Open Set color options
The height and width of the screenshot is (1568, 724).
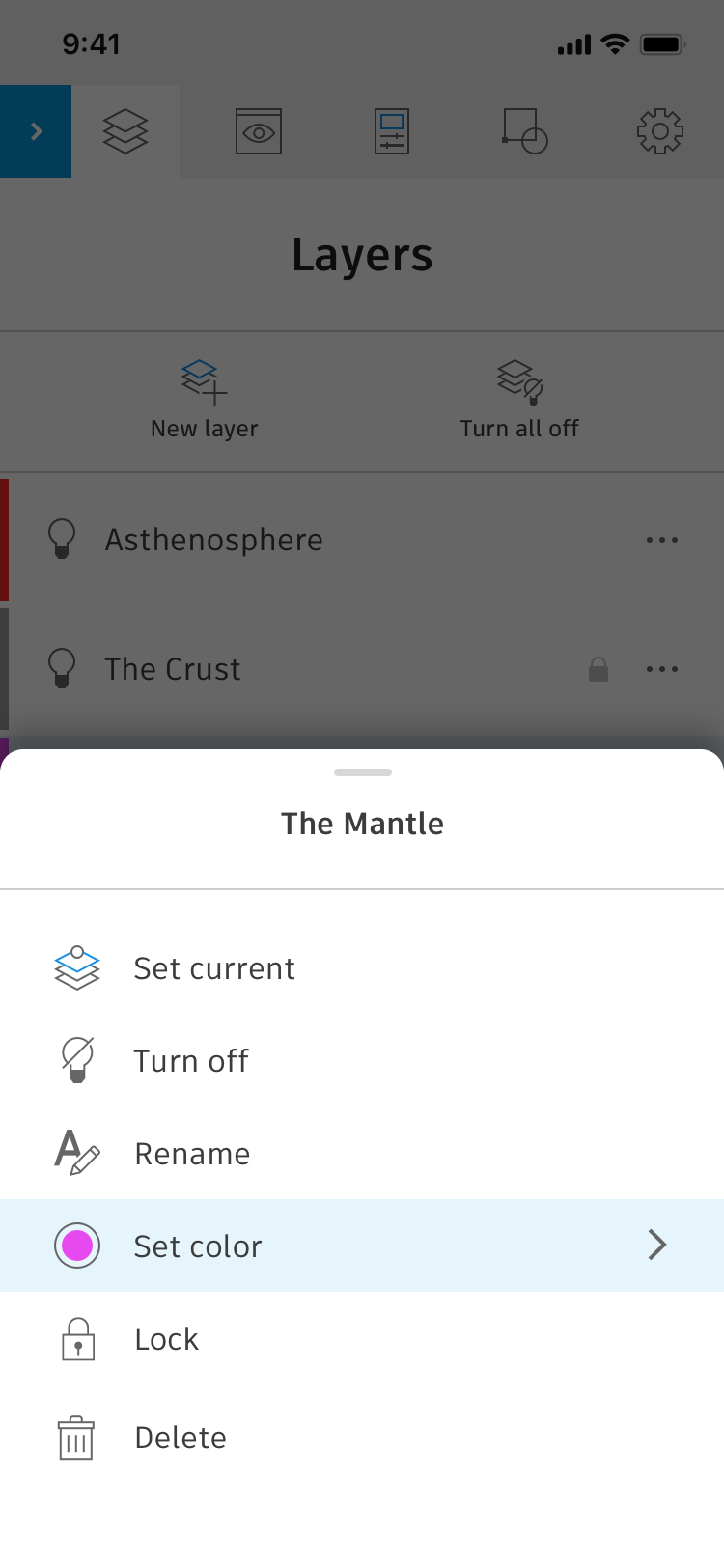(362, 1246)
